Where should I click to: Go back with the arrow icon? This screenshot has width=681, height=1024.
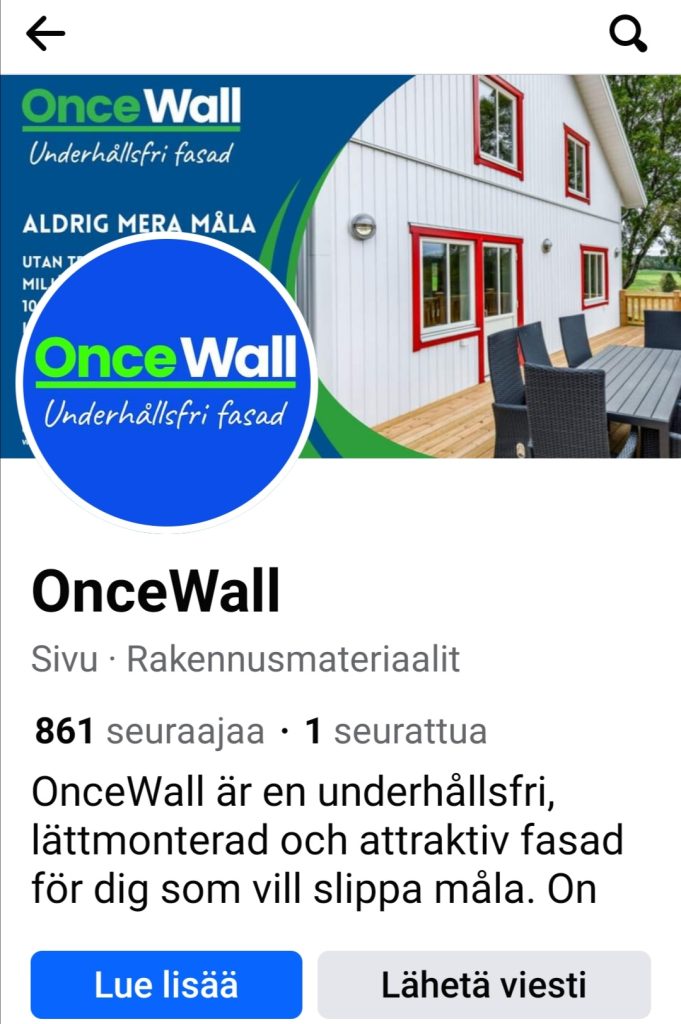(45, 35)
